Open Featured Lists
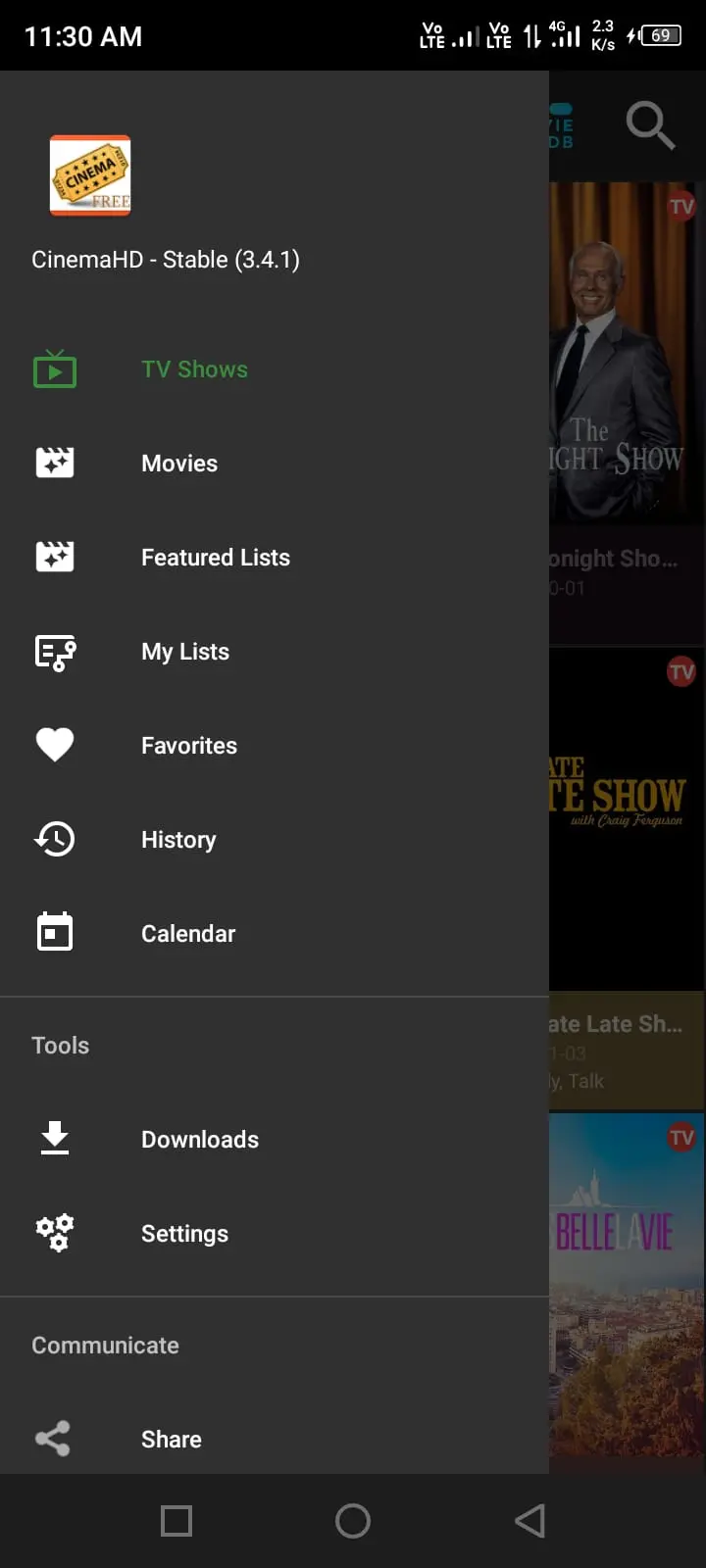706x1568 pixels. tap(275, 558)
